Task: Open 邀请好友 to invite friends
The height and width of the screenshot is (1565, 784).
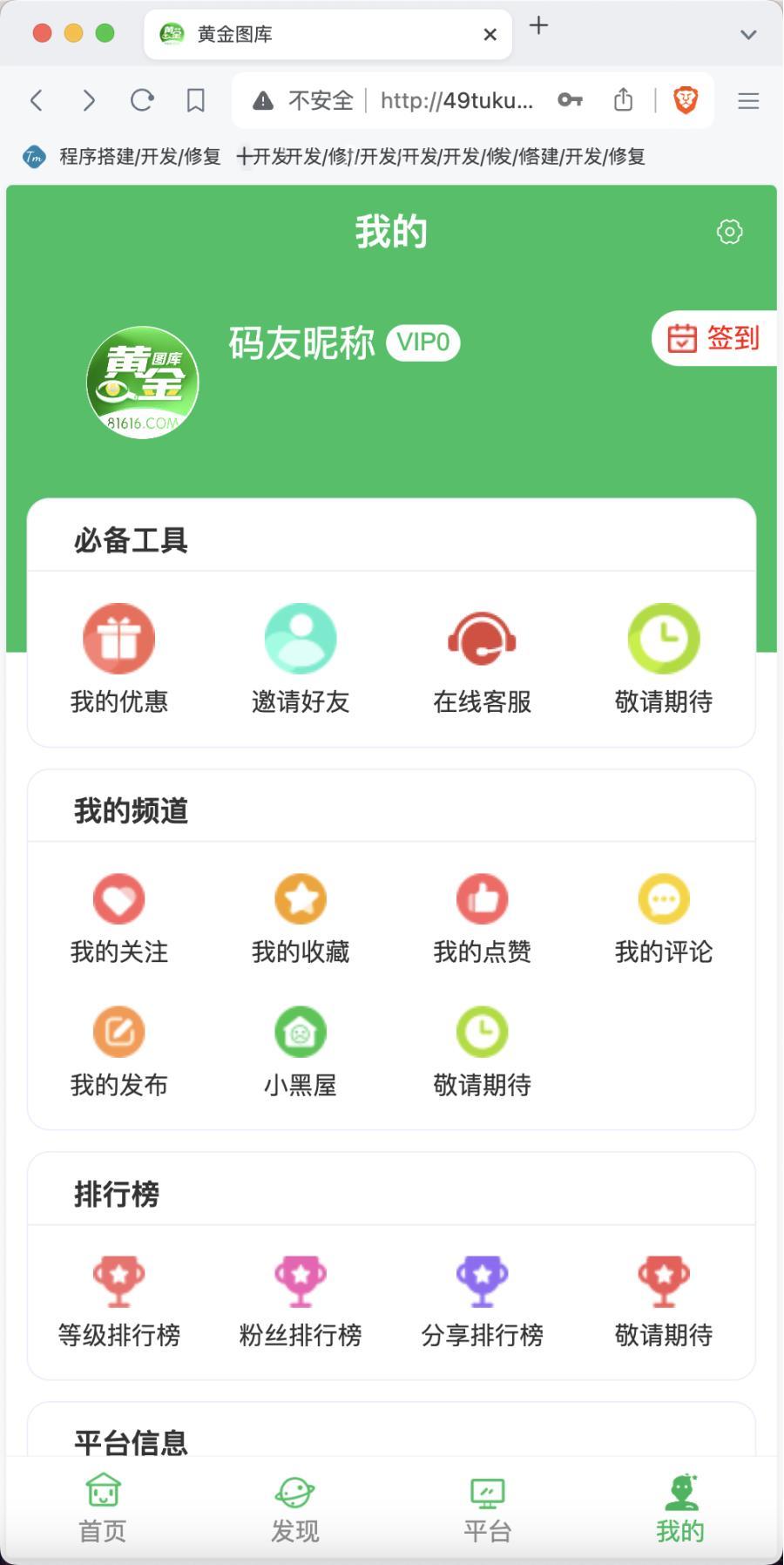Action: (x=301, y=660)
